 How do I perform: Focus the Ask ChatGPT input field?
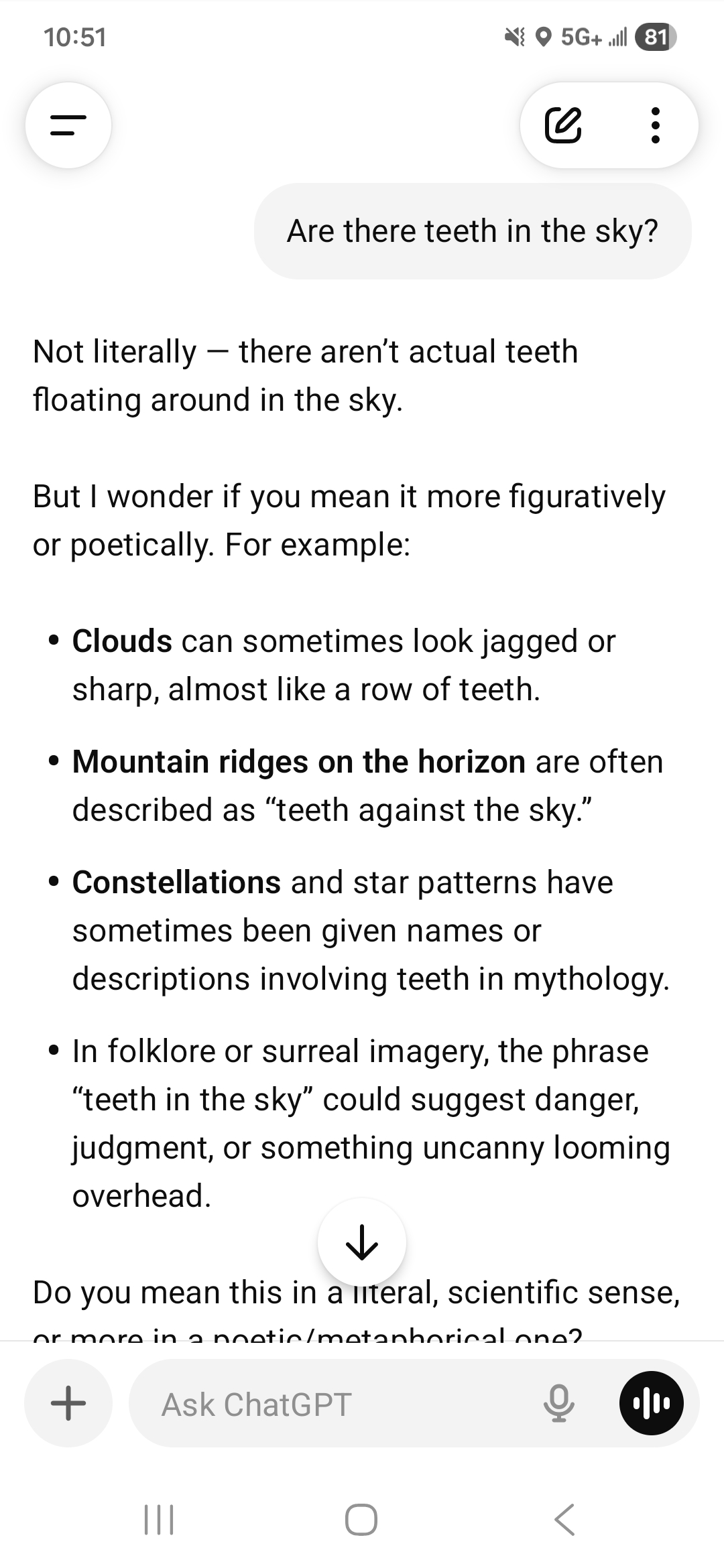click(335, 1404)
